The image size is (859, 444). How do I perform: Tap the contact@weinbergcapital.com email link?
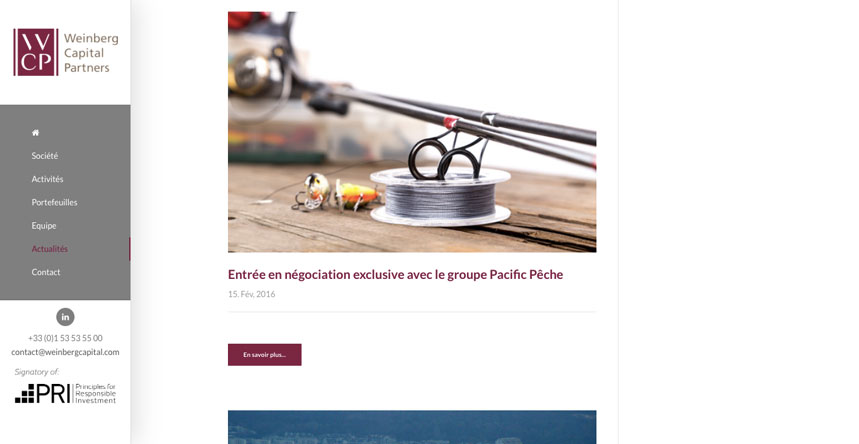click(x=65, y=352)
